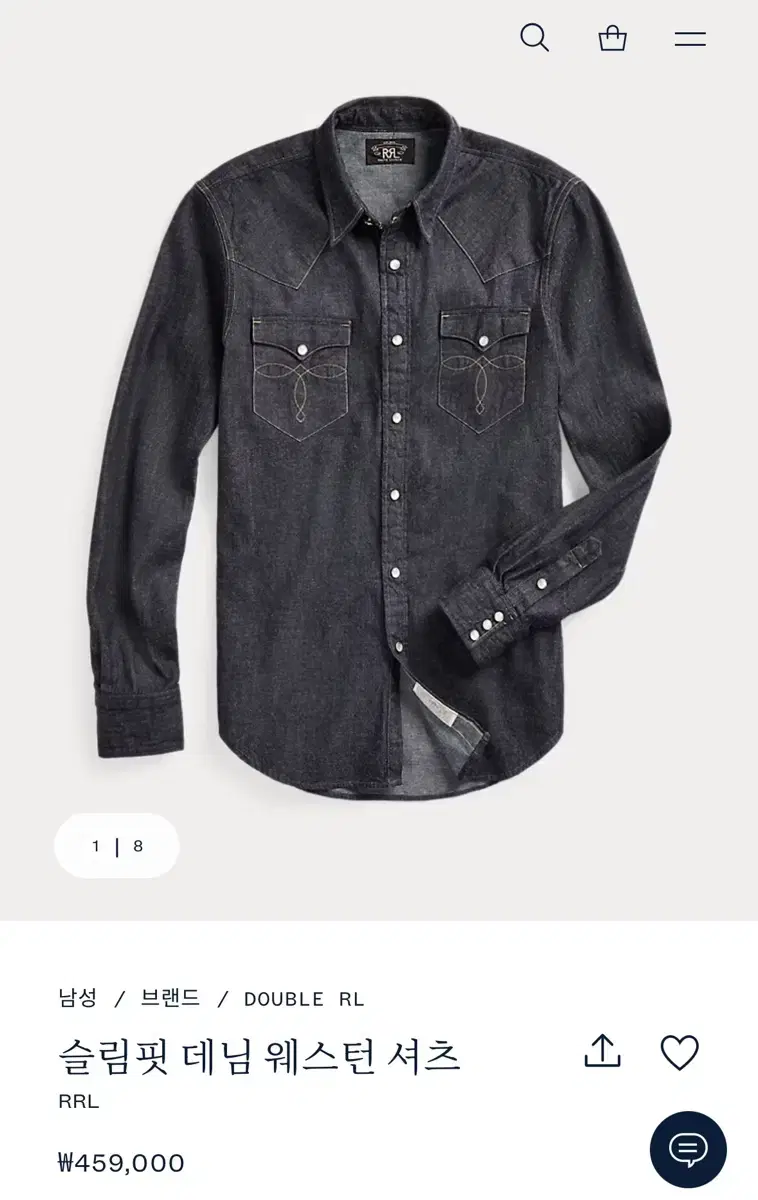Open the top navigation menu icon
This screenshot has height=1200, width=758.
pos(689,38)
